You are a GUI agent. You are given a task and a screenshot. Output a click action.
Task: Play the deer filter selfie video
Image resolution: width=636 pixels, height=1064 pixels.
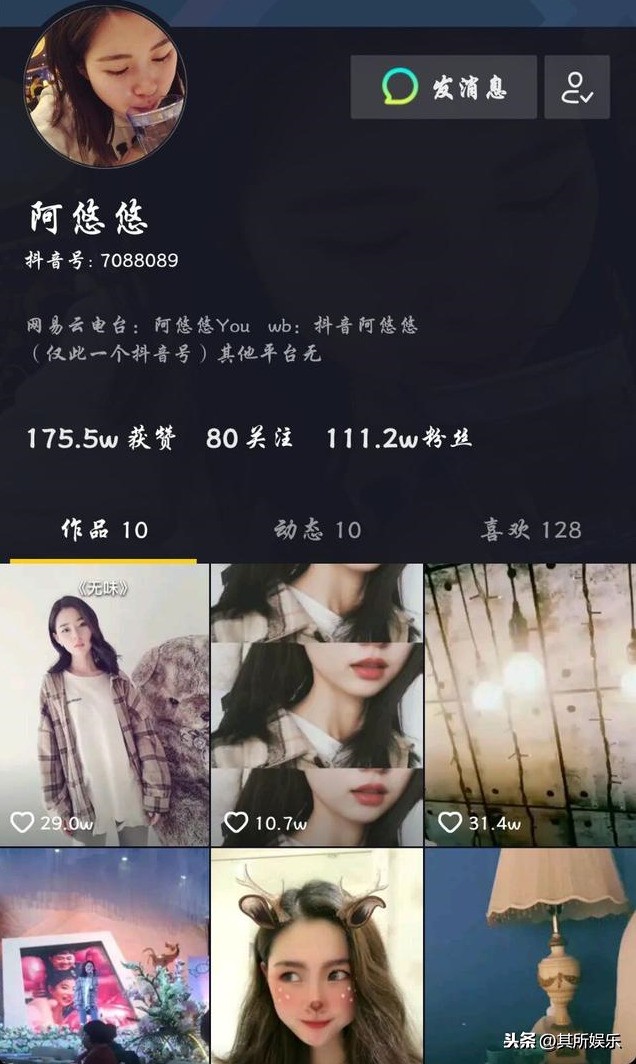click(317, 956)
